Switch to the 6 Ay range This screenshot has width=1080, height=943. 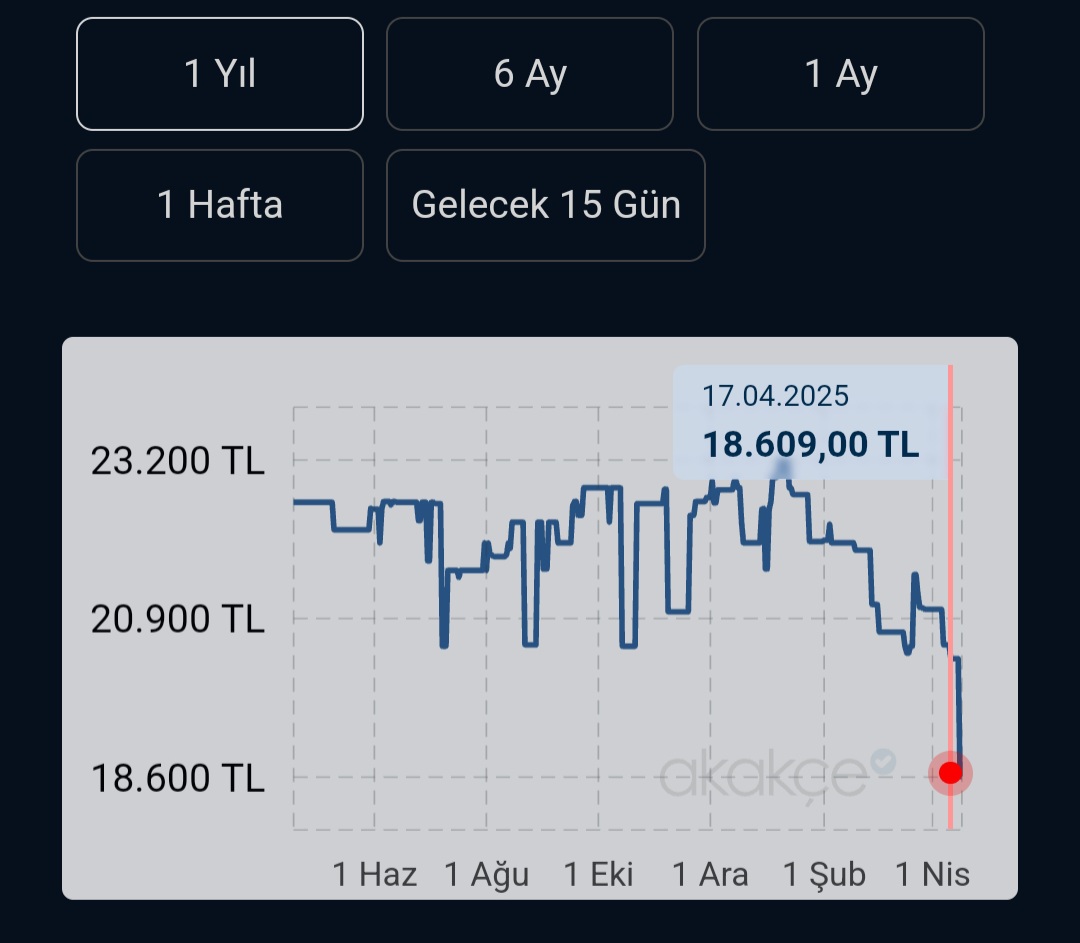pos(530,74)
